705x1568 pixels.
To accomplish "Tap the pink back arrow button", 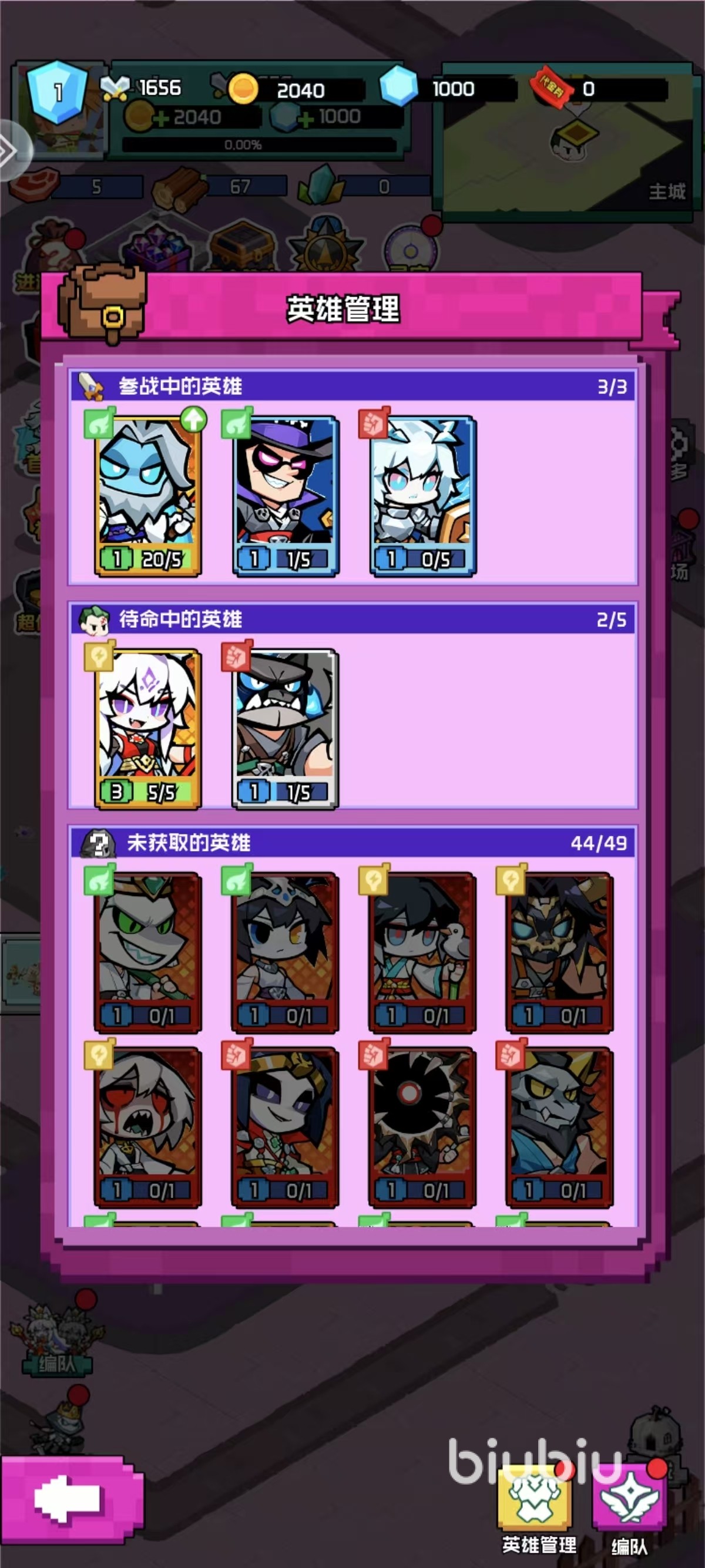I will coord(72,1500).
